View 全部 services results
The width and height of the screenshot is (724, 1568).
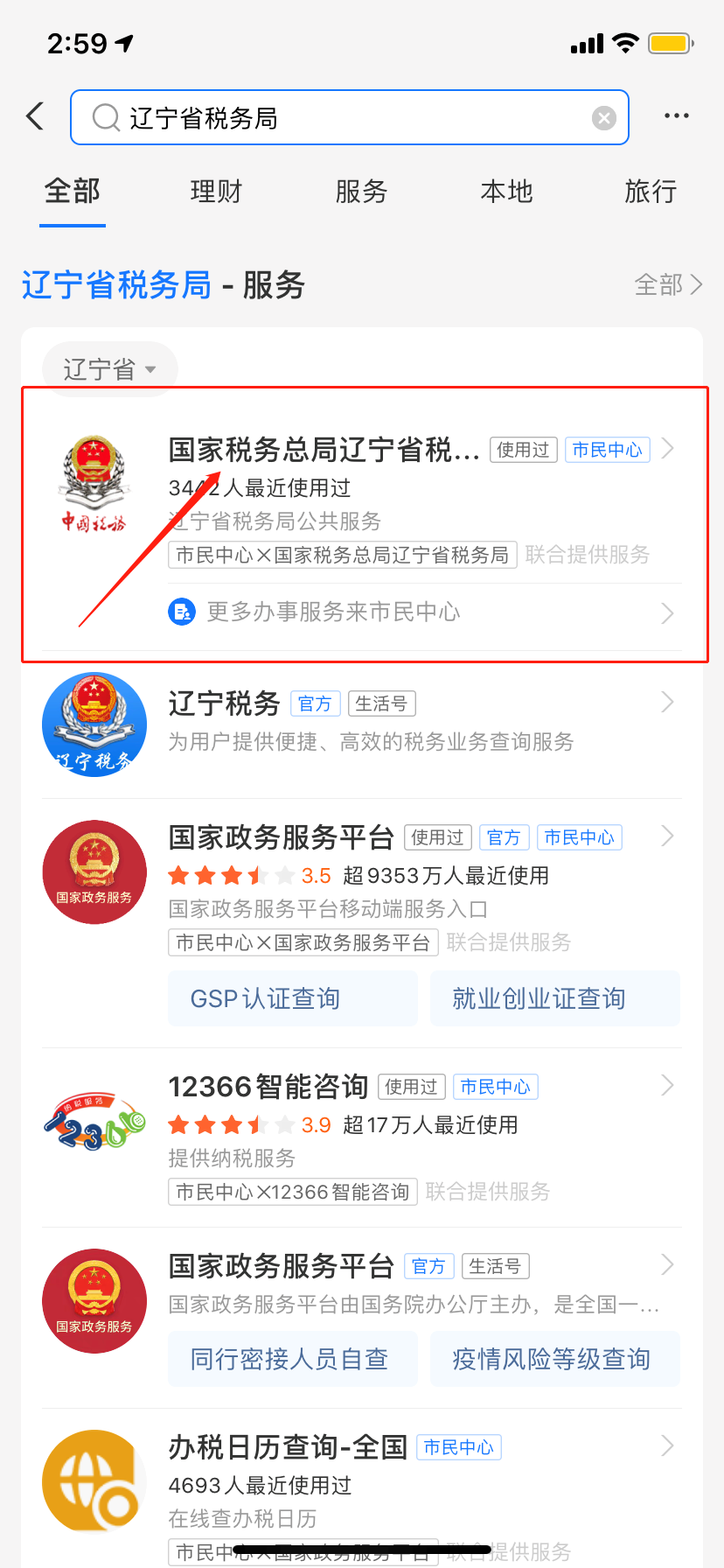pyautogui.click(x=668, y=285)
